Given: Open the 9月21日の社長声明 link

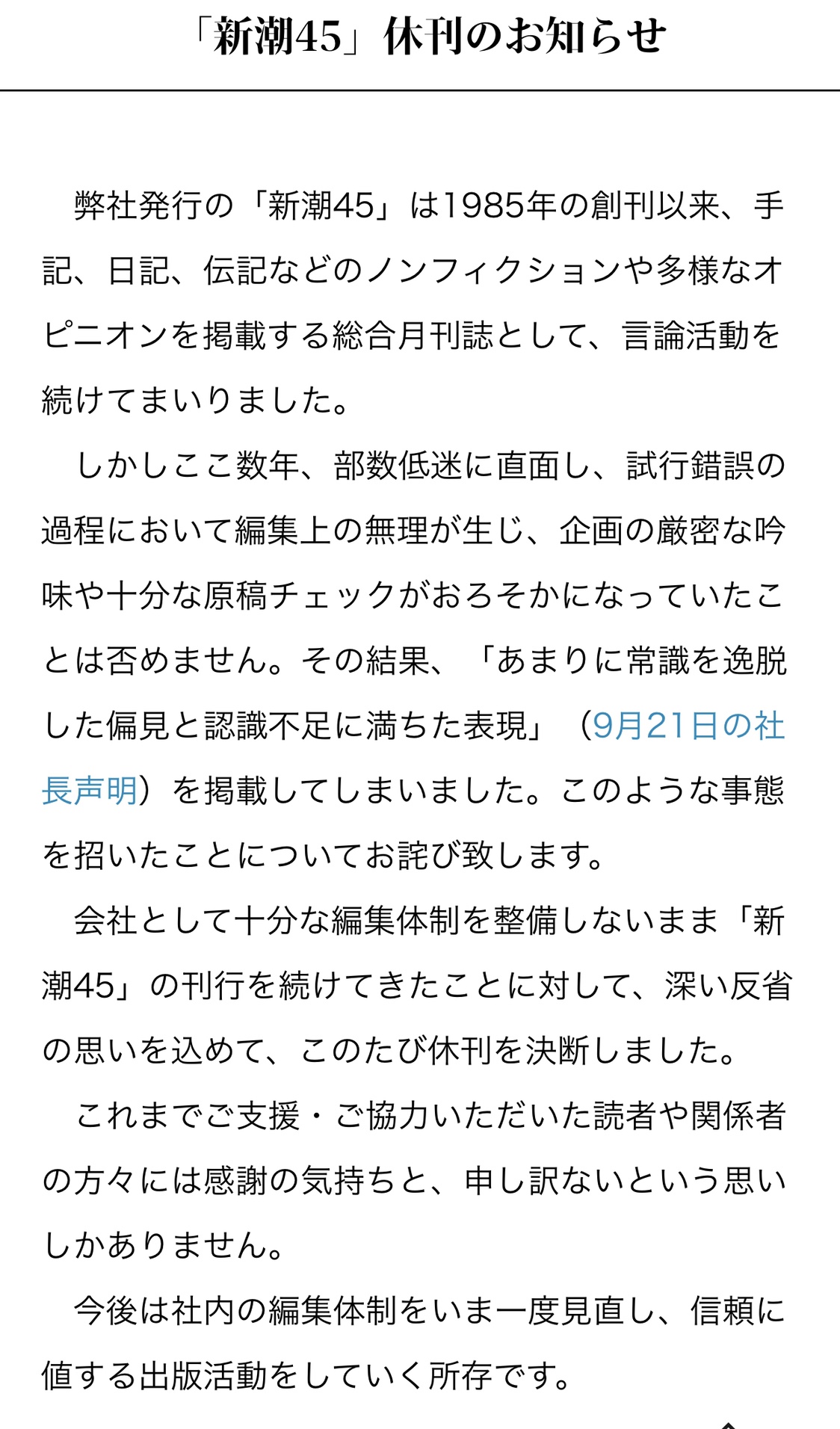Looking at the screenshot, I should (x=688, y=726).
